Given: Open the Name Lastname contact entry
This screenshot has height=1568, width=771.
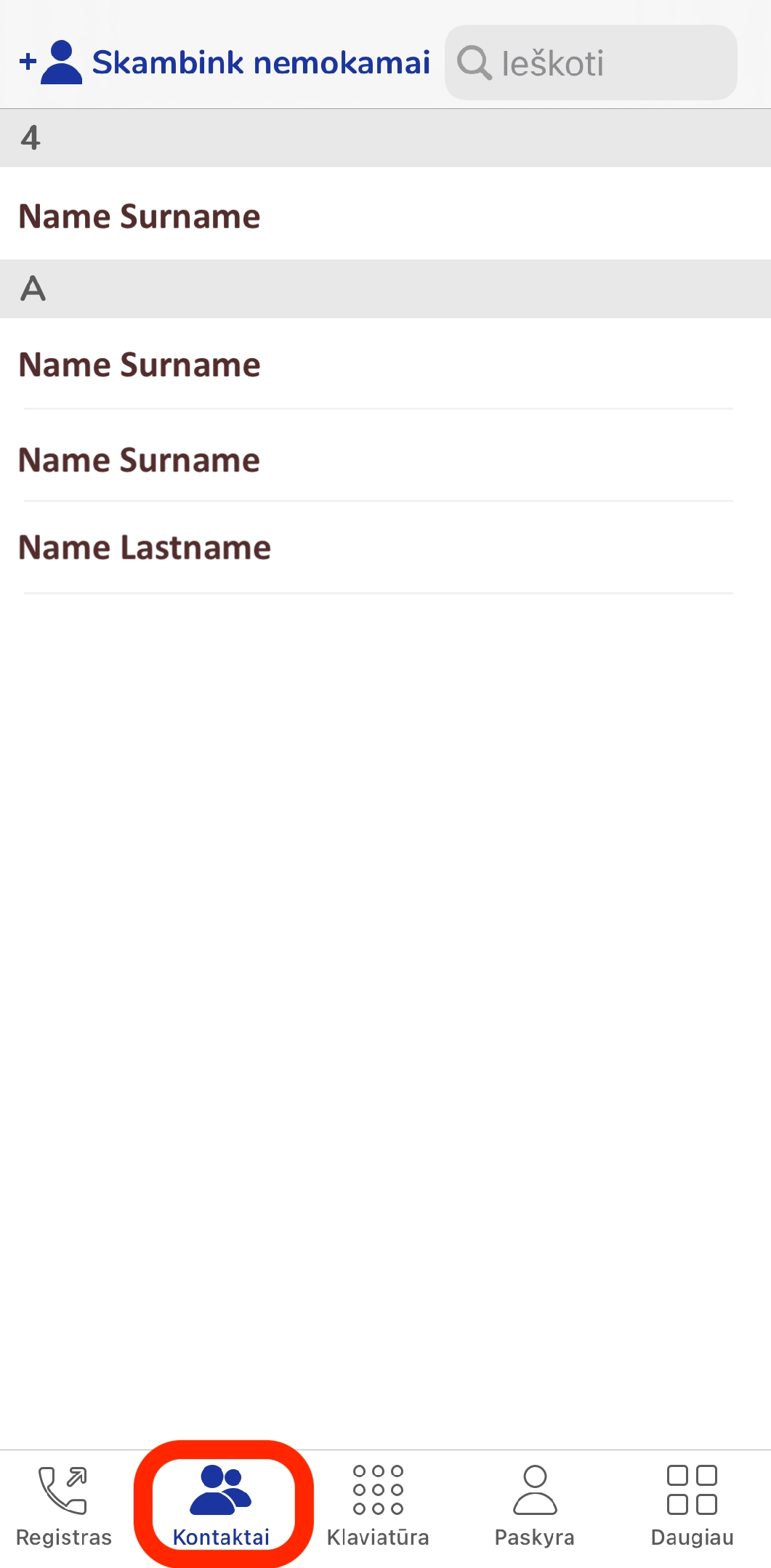Looking at the screenshot, I should [145, 547].
